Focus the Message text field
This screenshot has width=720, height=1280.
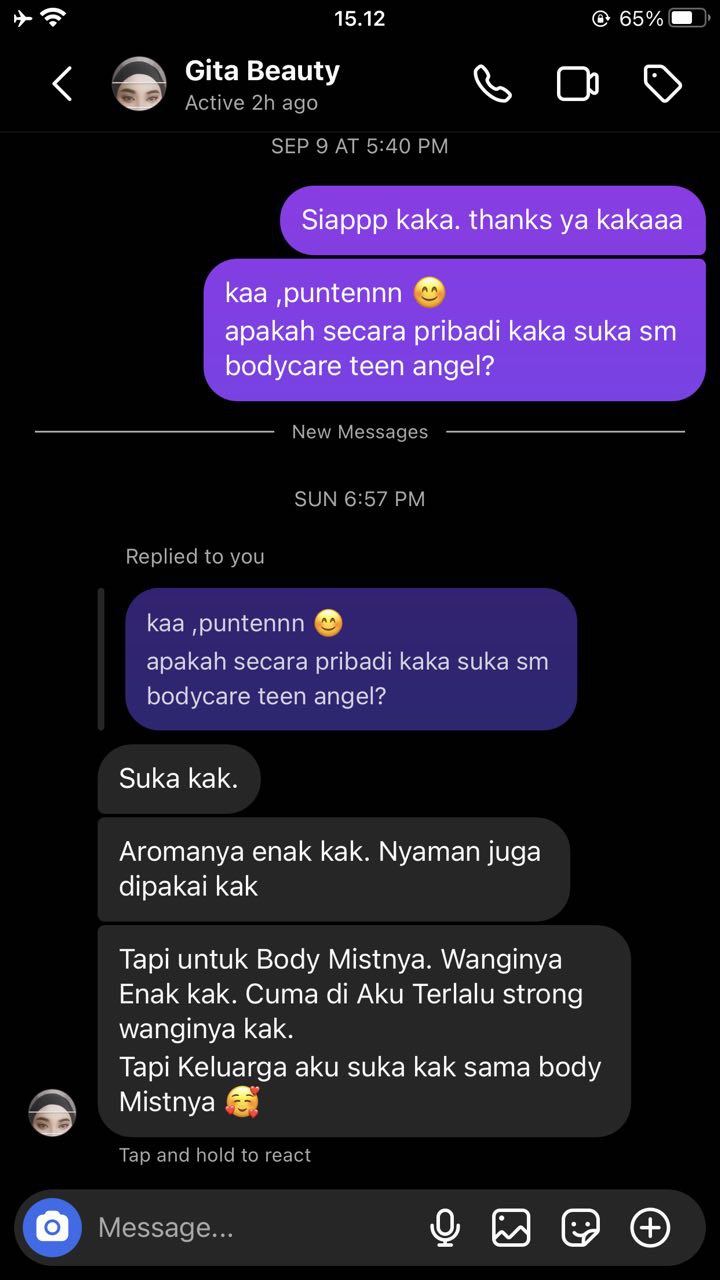[x=250, y=1227]
